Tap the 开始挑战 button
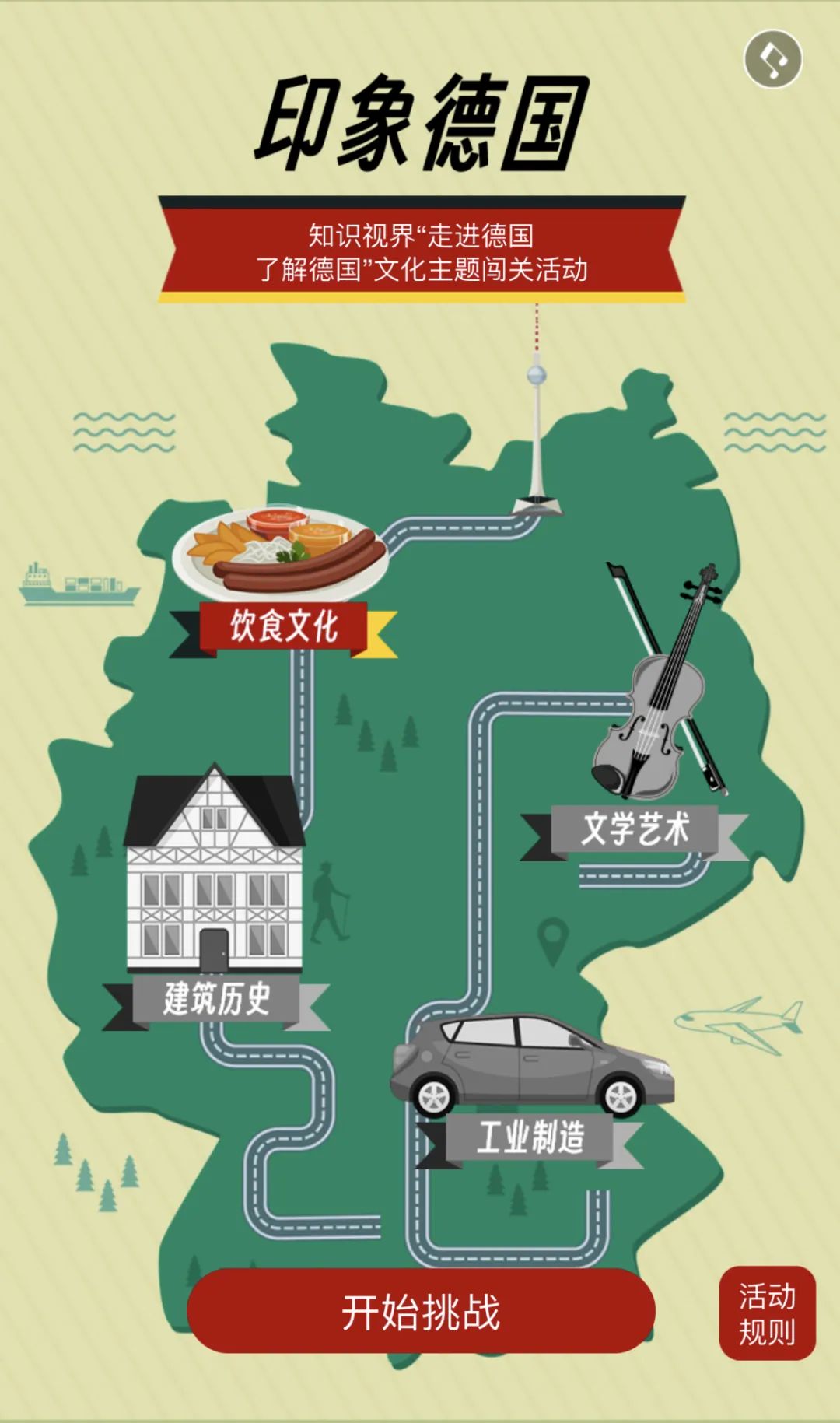 (421, 1313)
